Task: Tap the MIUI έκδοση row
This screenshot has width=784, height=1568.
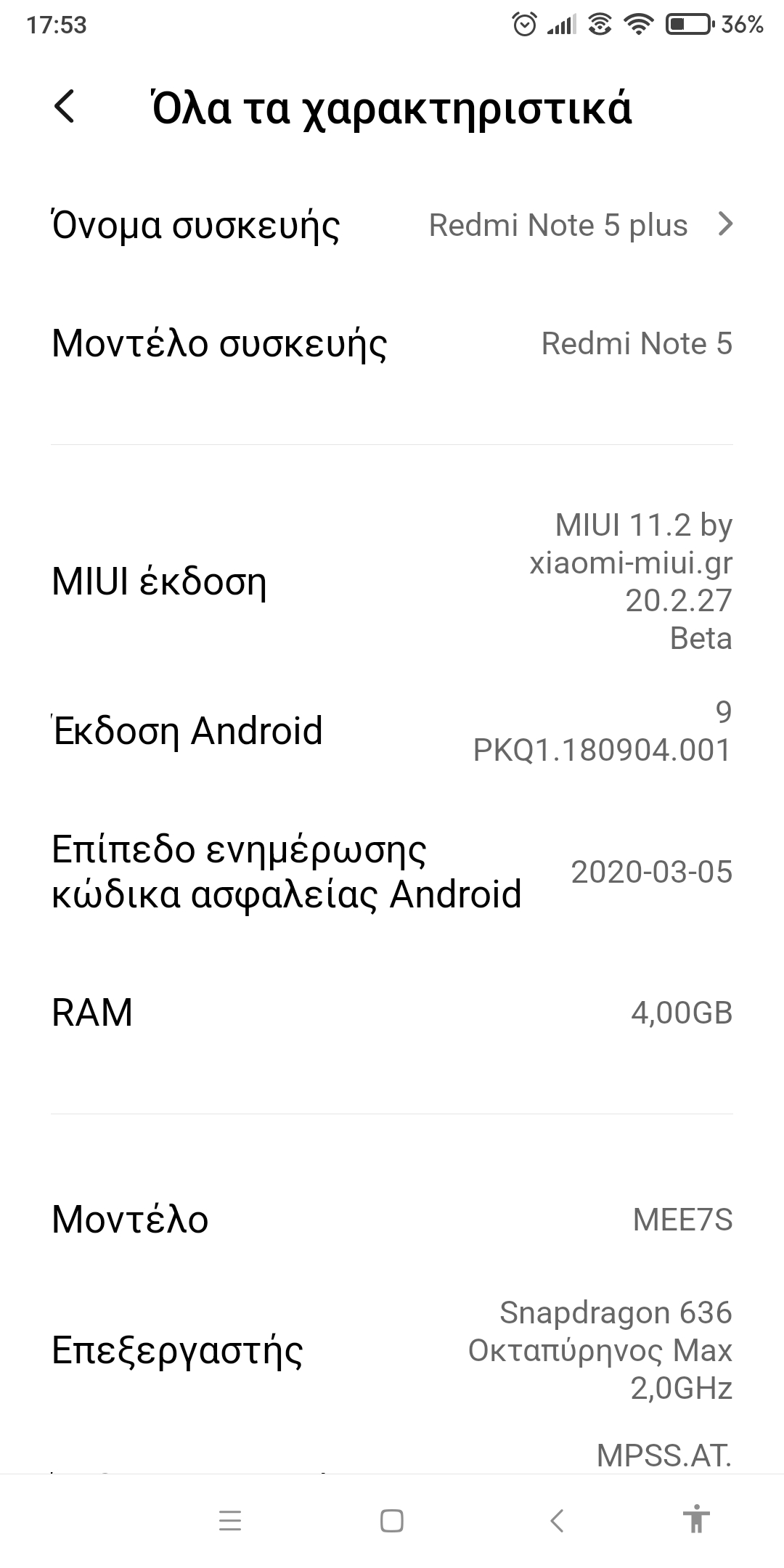Action: coord(392,582)
